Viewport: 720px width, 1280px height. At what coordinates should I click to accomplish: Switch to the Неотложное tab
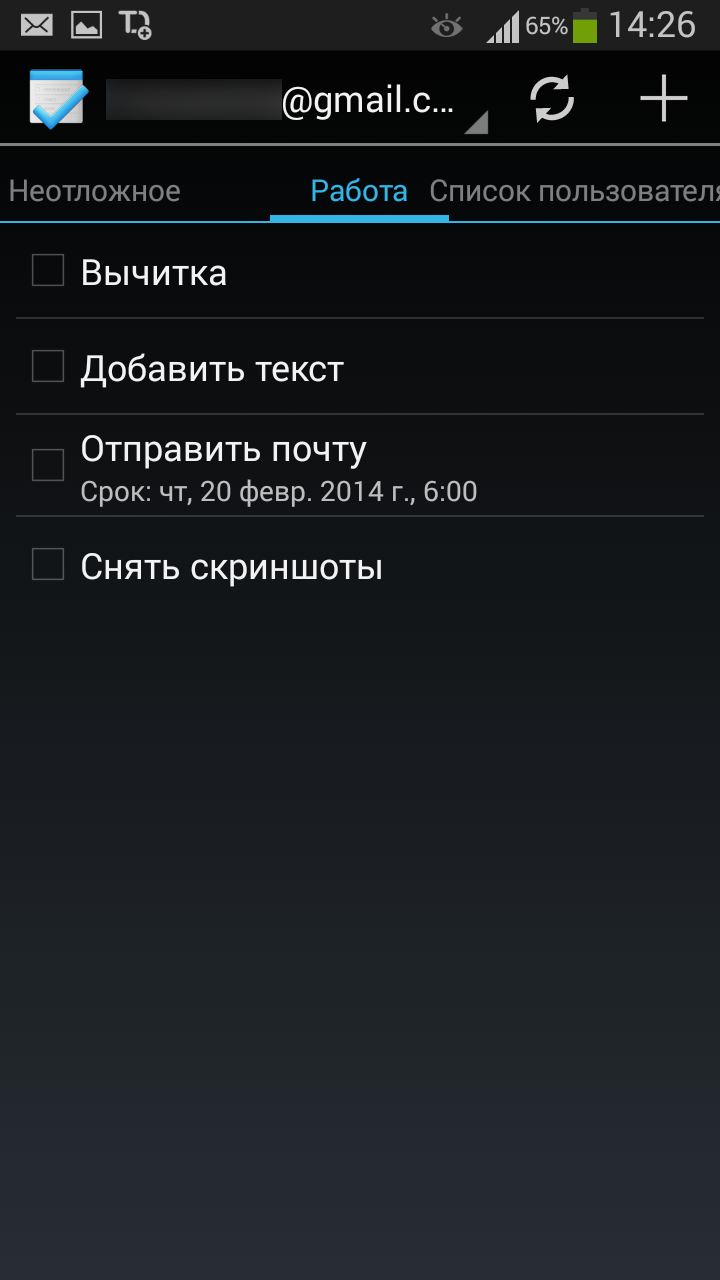coord(95,191)
